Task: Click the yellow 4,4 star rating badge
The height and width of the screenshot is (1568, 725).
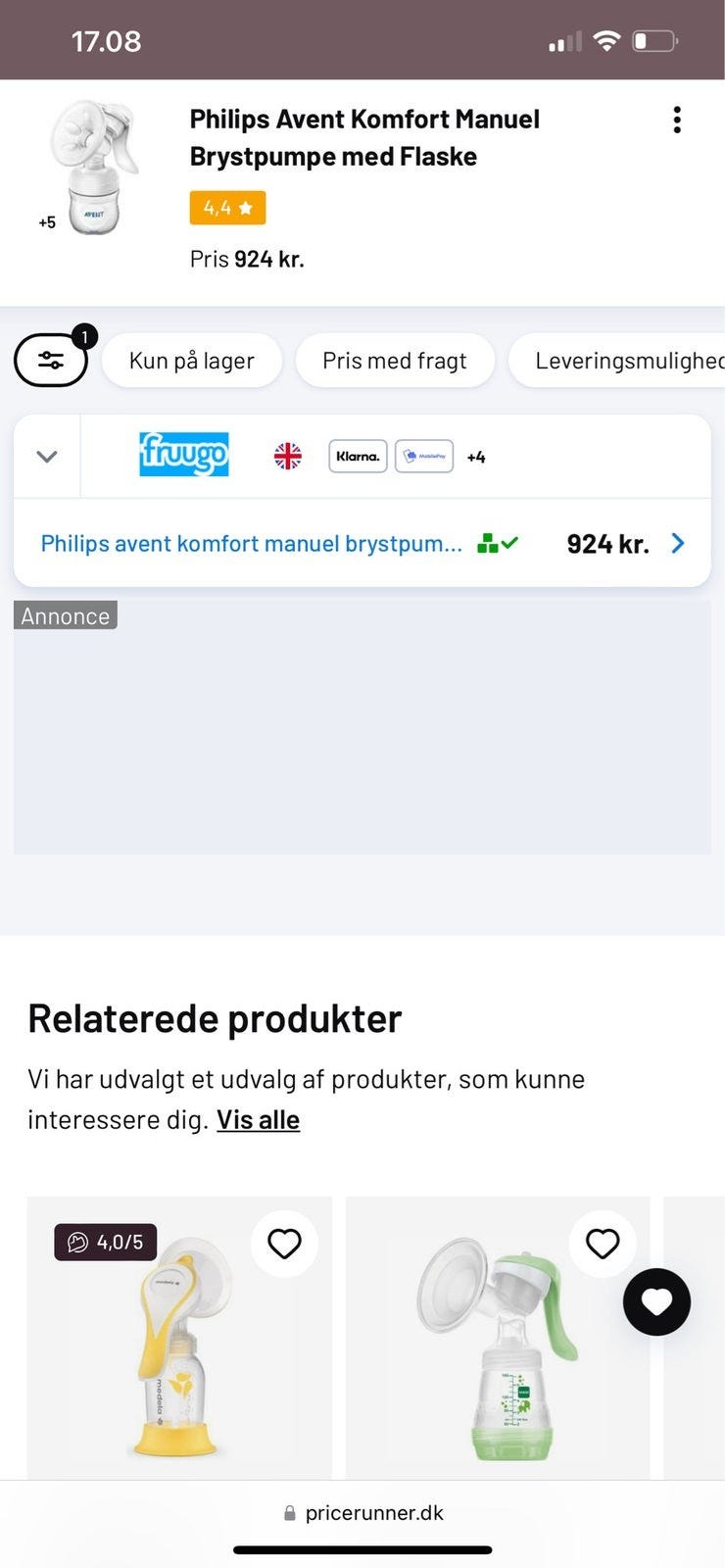Action: click(x=227, y=207)
